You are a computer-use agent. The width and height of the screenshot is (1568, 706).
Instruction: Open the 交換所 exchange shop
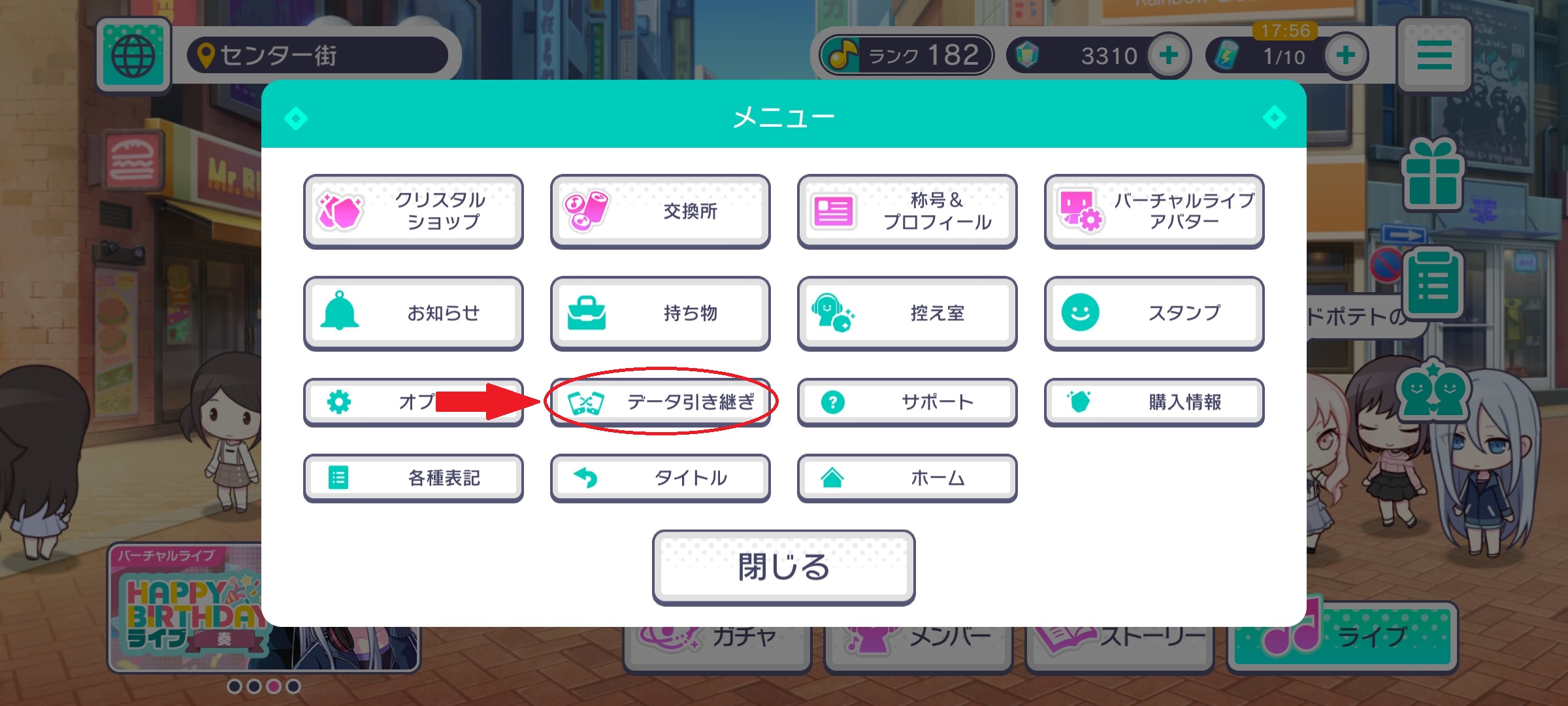click(660, 210)
